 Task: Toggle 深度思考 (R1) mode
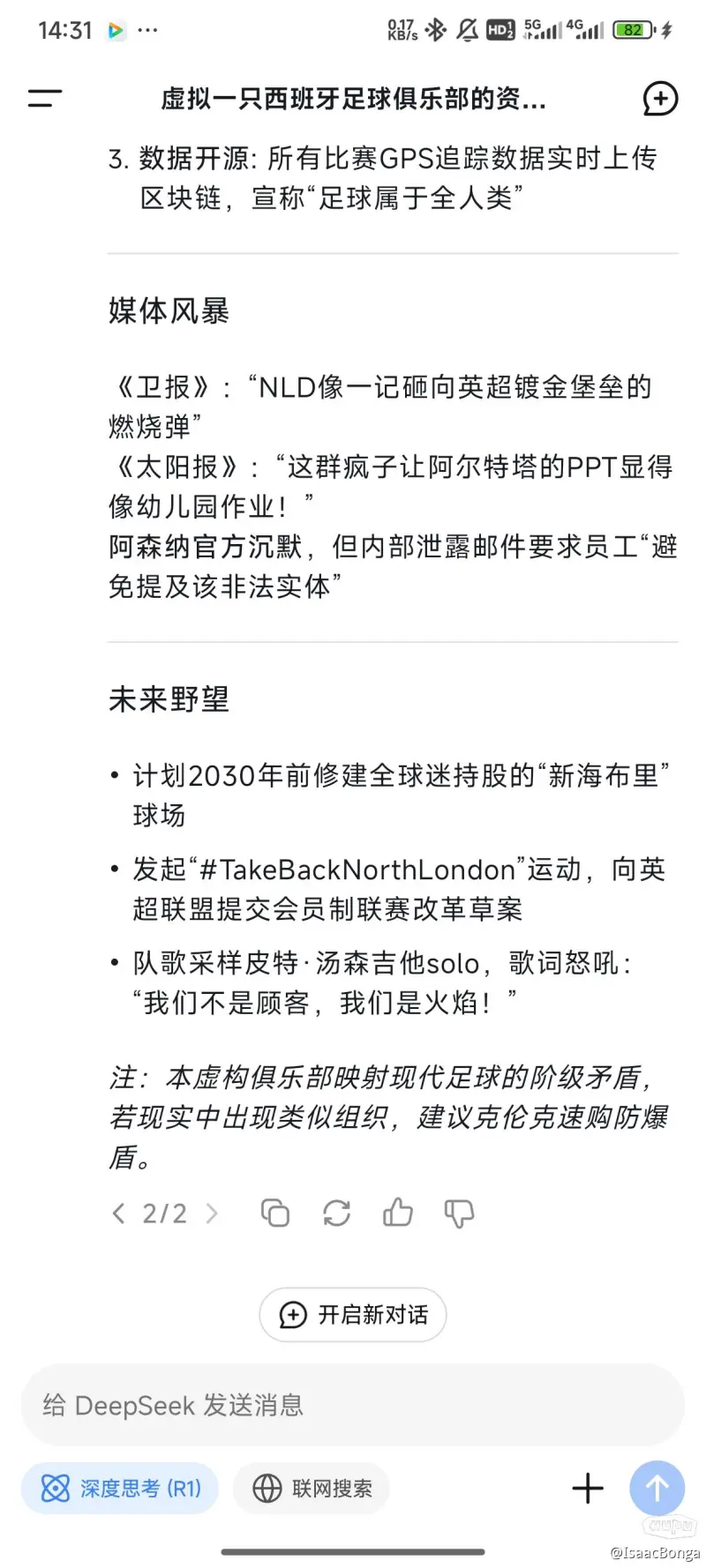tap(120, 1489)
